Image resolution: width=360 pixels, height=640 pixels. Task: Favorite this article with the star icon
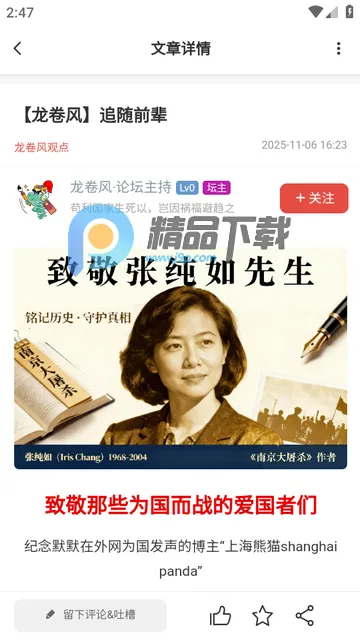[262, 616]
